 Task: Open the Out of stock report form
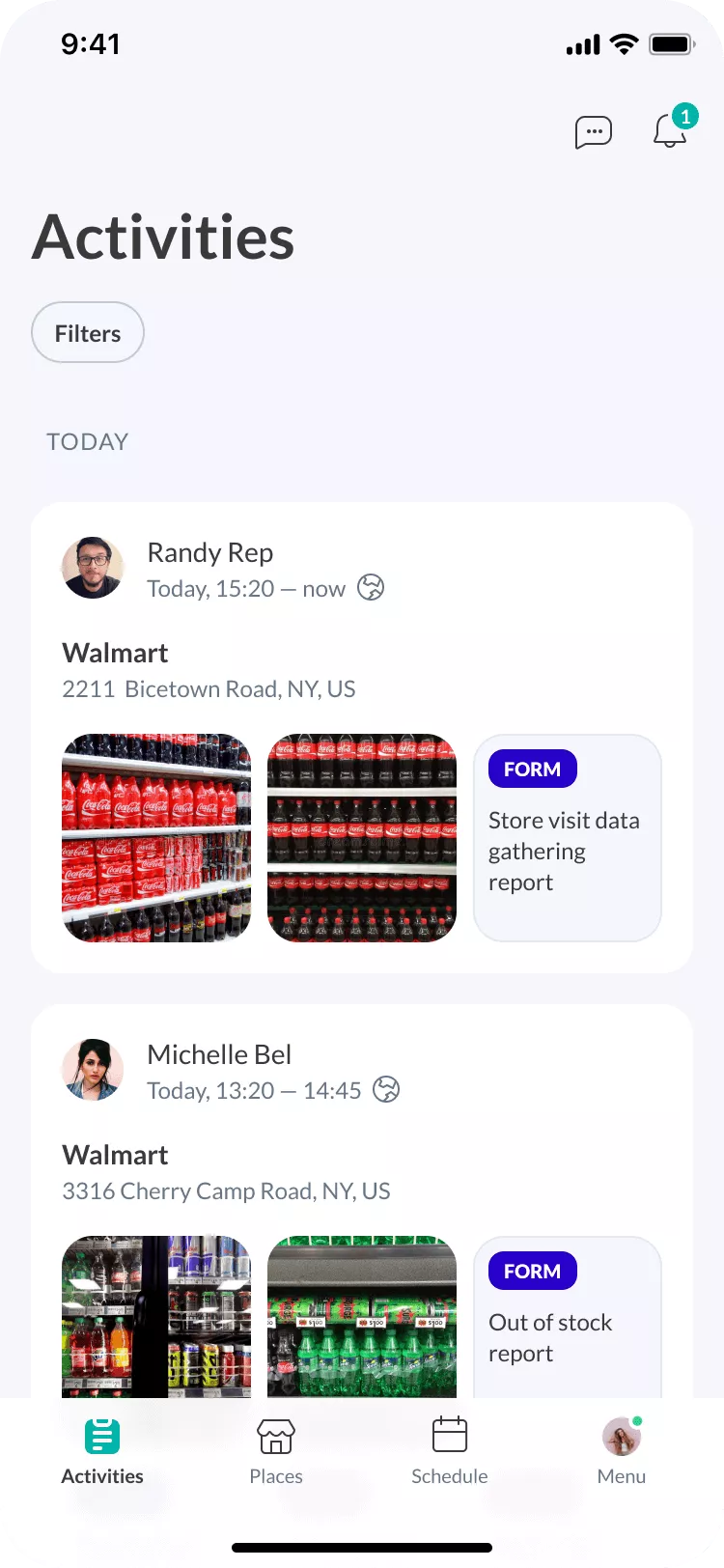567,1317
